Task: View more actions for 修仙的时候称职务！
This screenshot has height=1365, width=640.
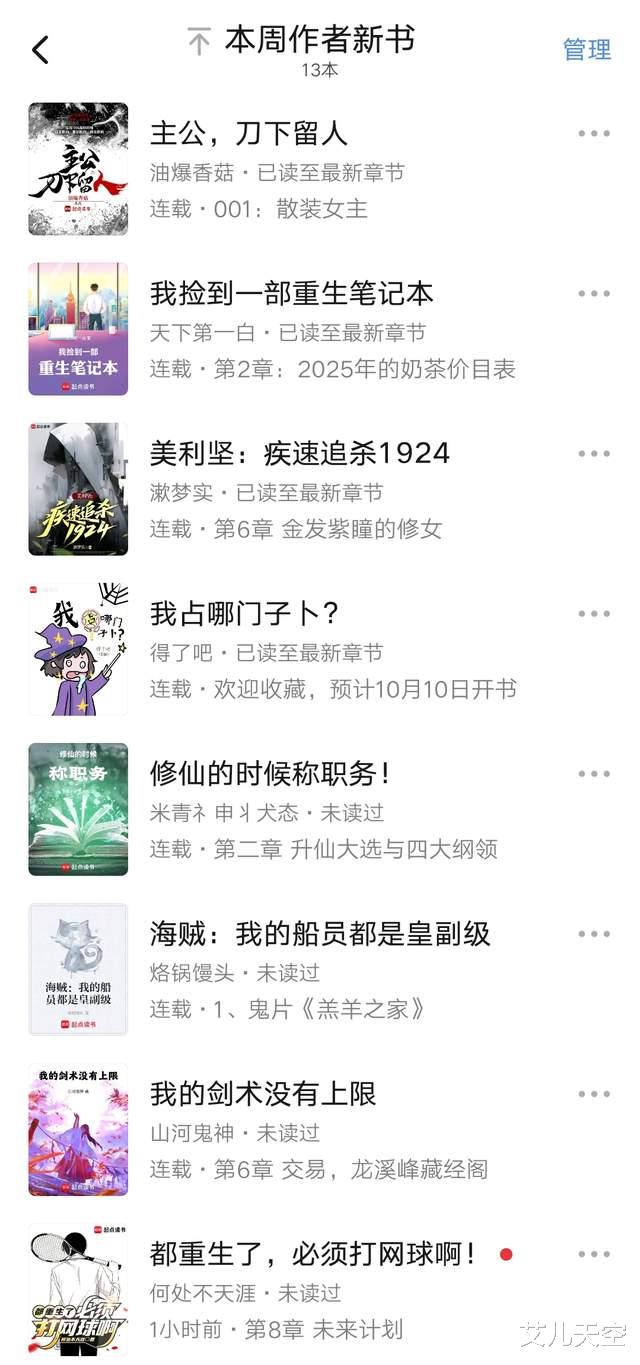Action: 594,774
